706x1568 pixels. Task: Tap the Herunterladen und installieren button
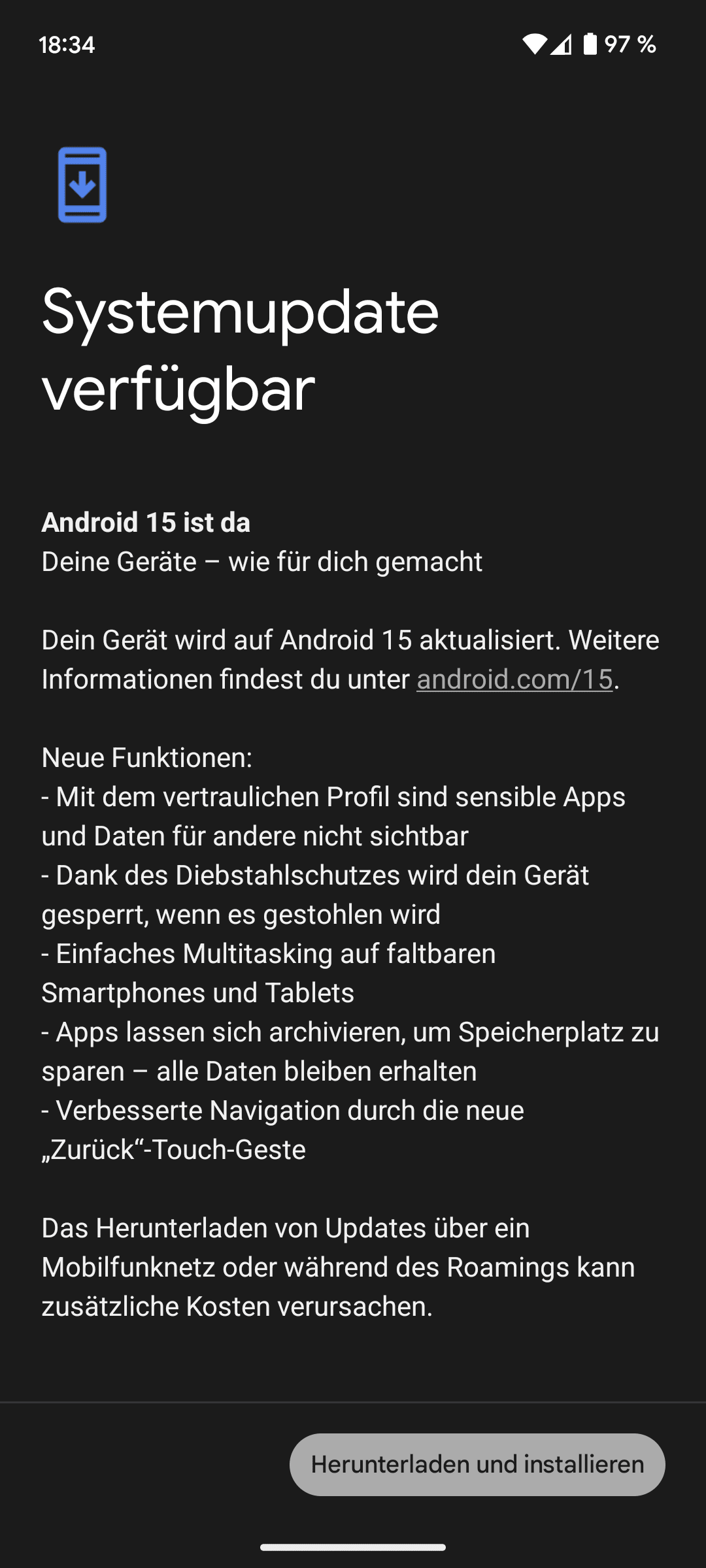(x=477, y=1464)
